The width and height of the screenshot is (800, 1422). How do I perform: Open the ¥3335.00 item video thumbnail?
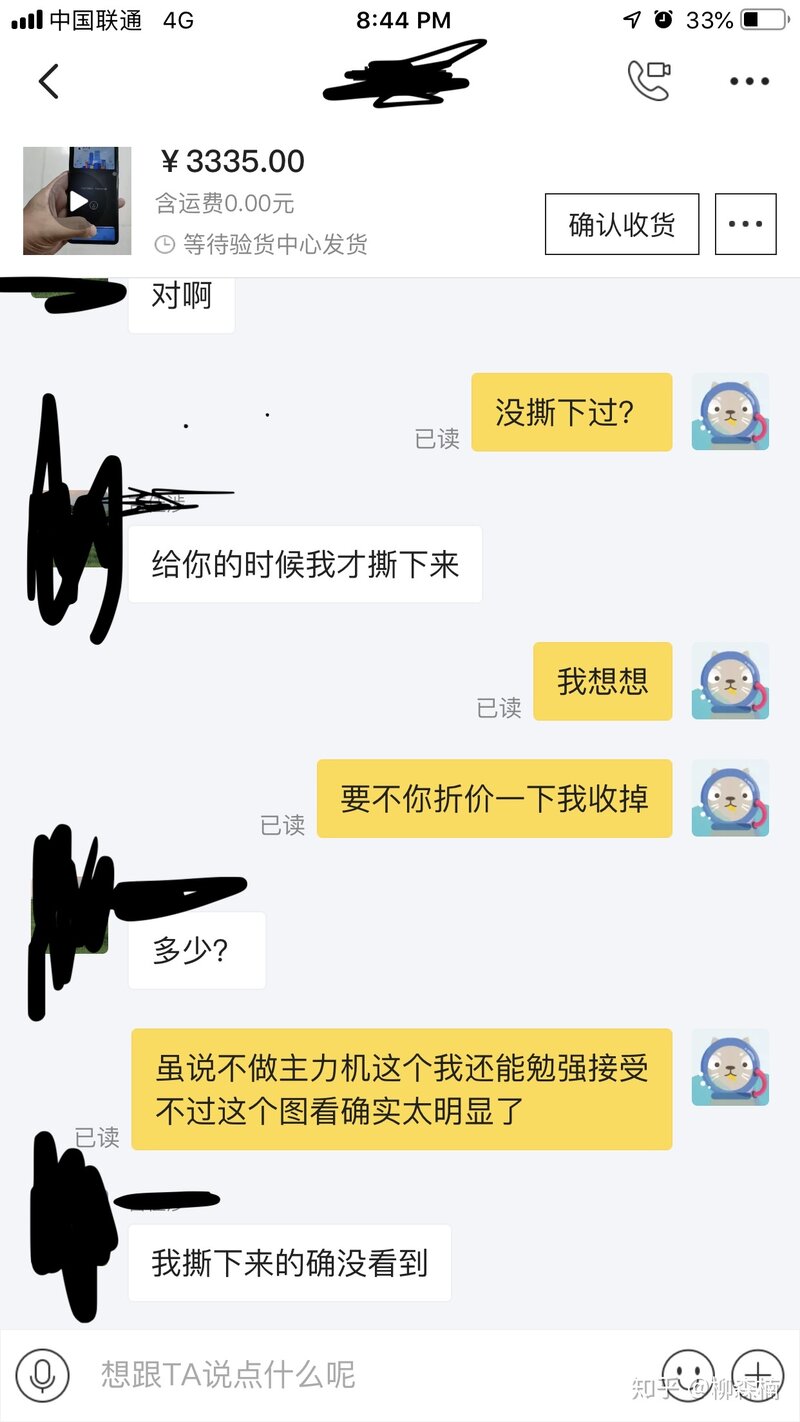click(77, 201)
